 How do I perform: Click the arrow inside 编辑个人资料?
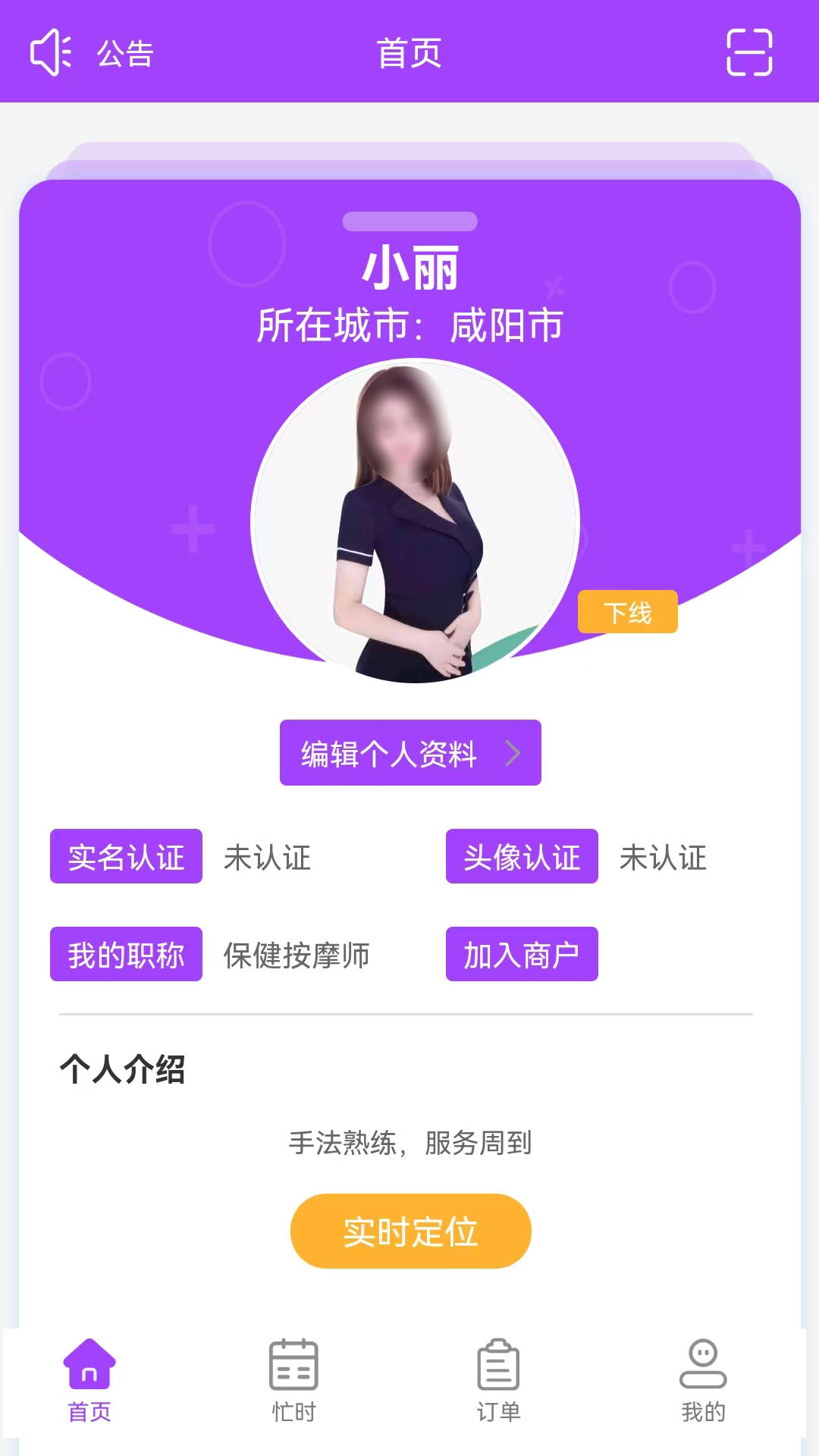[514, 753]
